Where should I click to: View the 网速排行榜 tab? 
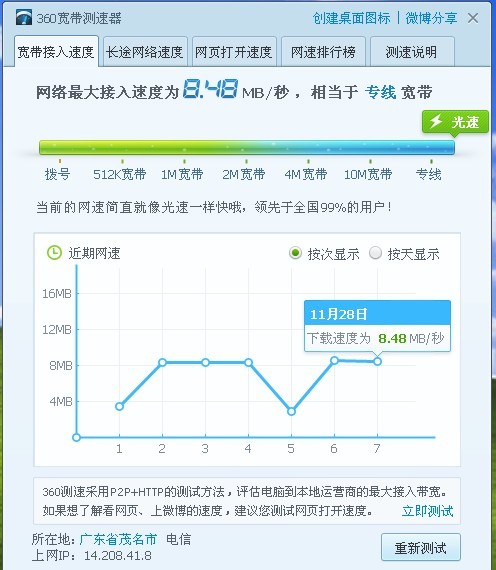323,52
